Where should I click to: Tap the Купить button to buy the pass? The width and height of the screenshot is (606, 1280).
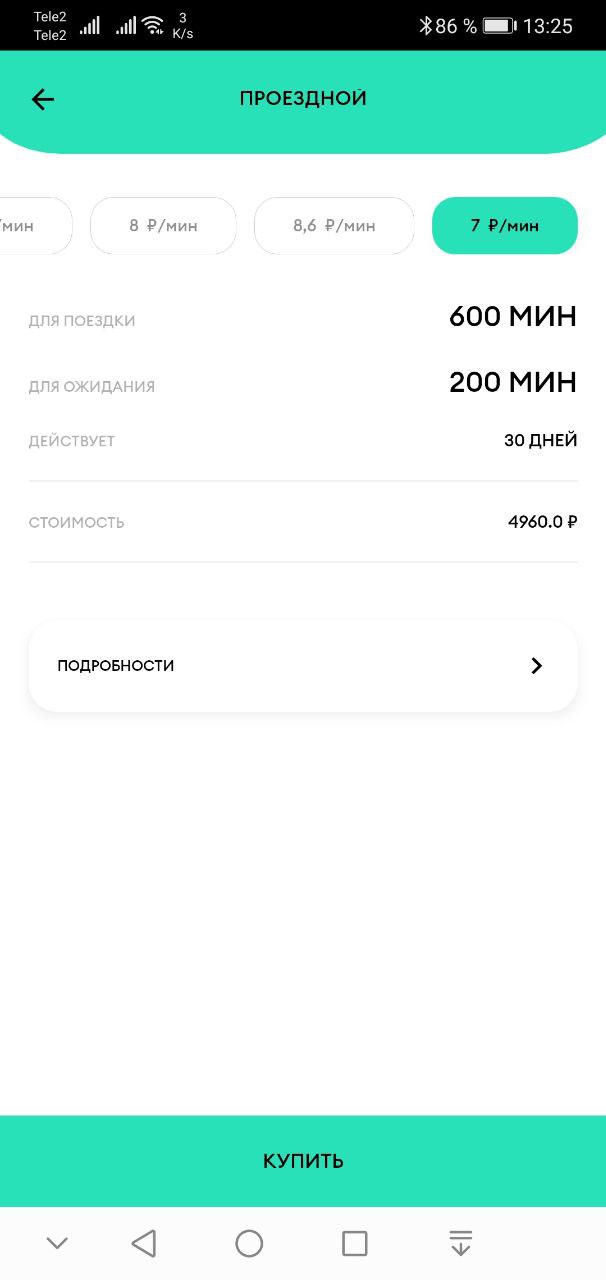[x=303, y=1161]
